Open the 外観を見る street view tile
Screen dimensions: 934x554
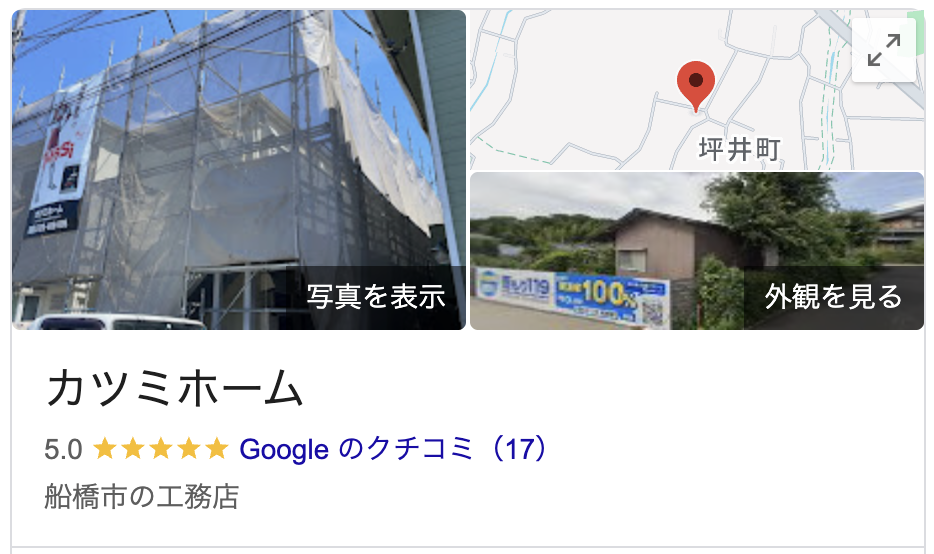point(696,251)
